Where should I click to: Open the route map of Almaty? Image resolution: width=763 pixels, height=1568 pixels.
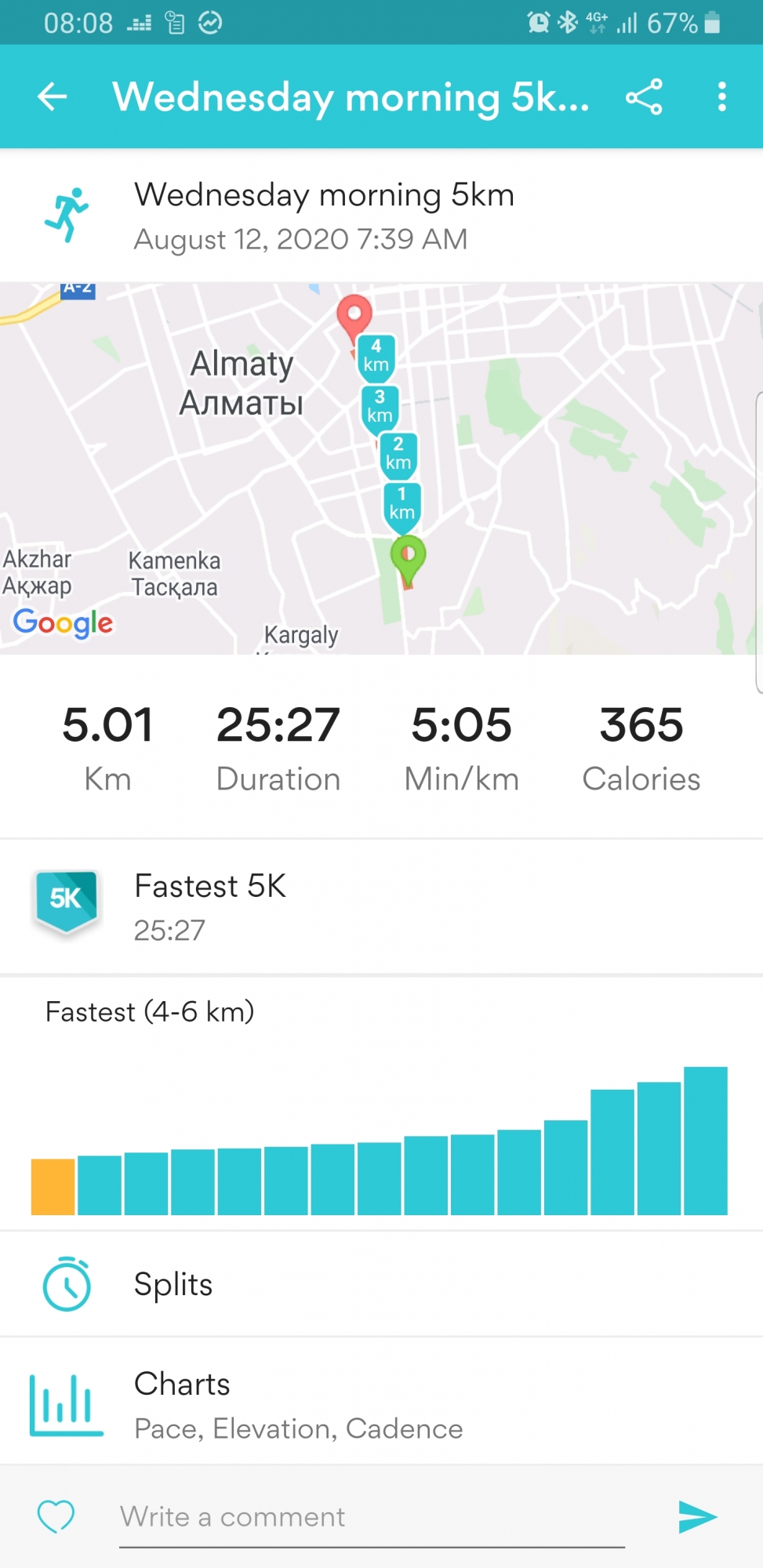[x=381, y=468]
